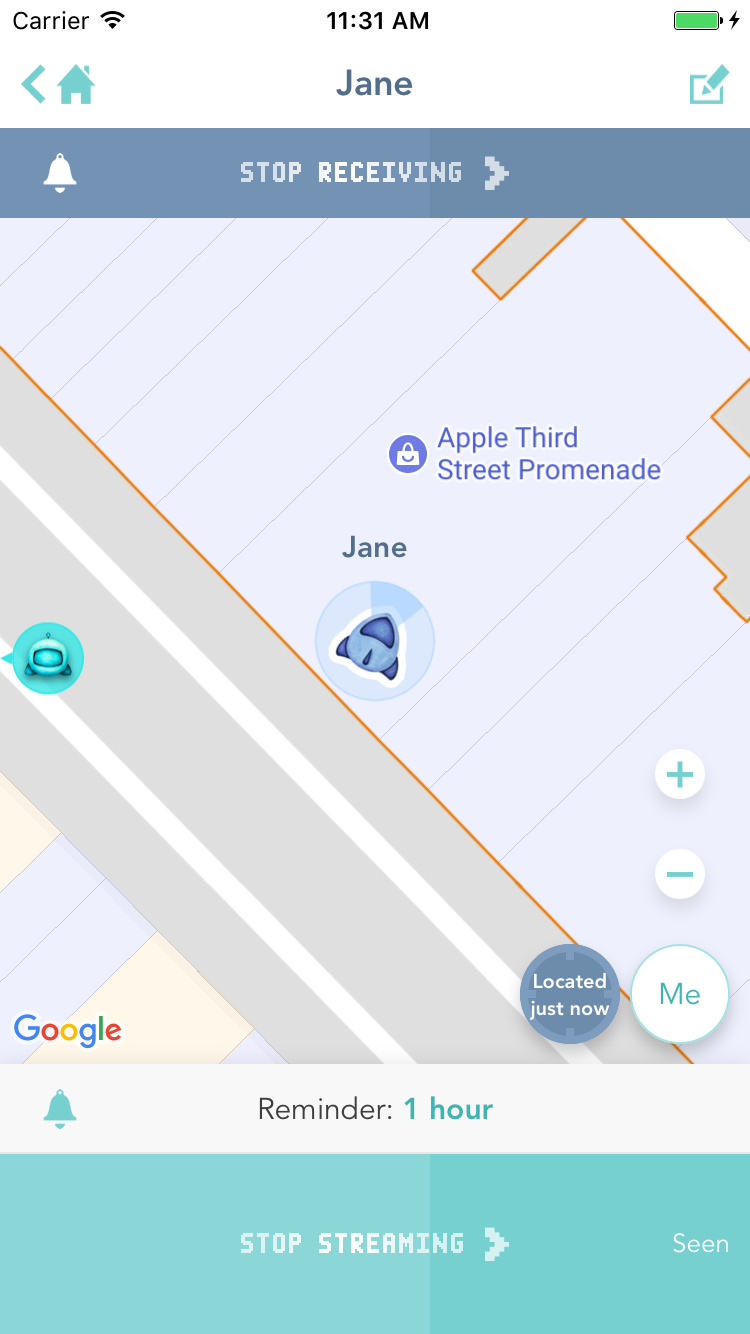Tap the Me location toggle button
The image size is (750, 1334).
(680, 994)
